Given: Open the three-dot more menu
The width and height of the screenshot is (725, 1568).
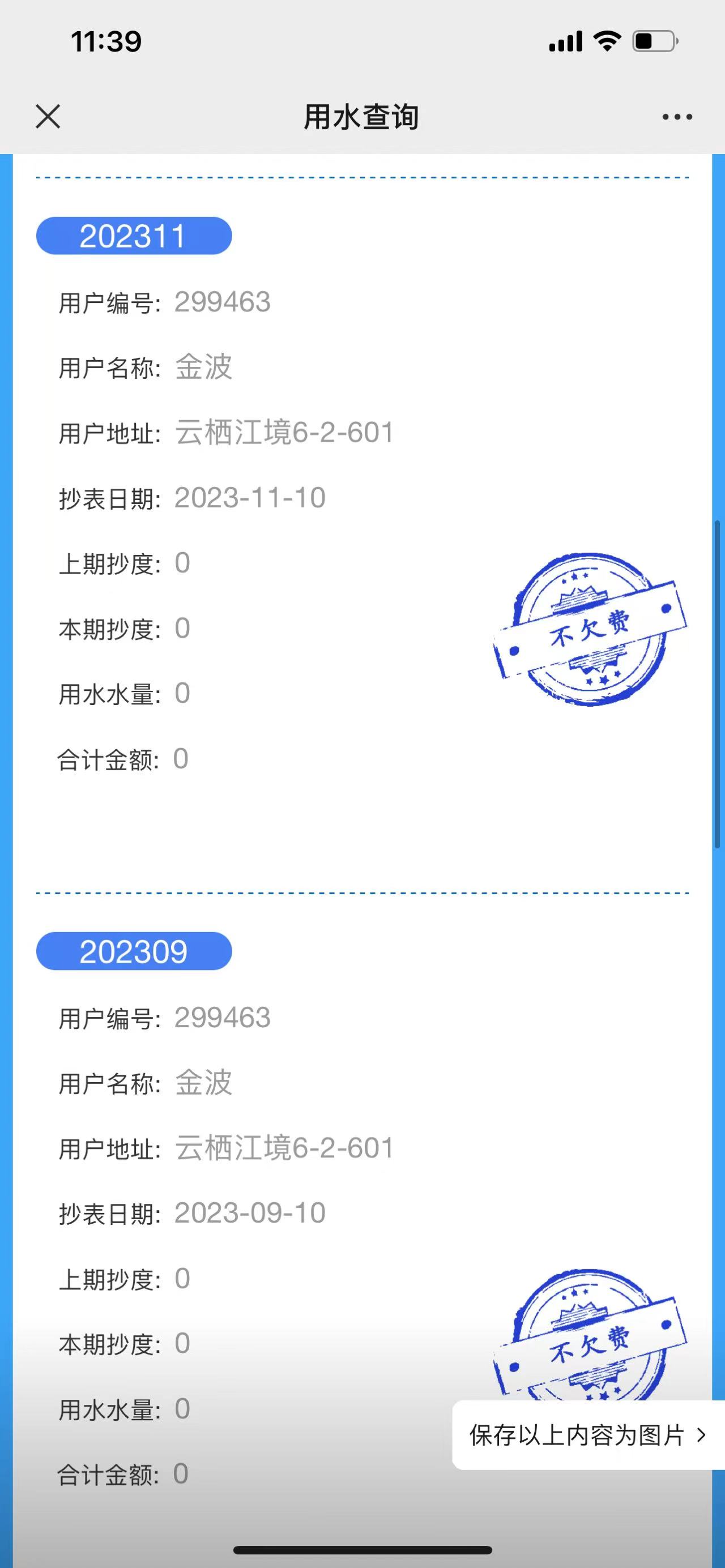Looking at the screenshot, I should [677, 117].
